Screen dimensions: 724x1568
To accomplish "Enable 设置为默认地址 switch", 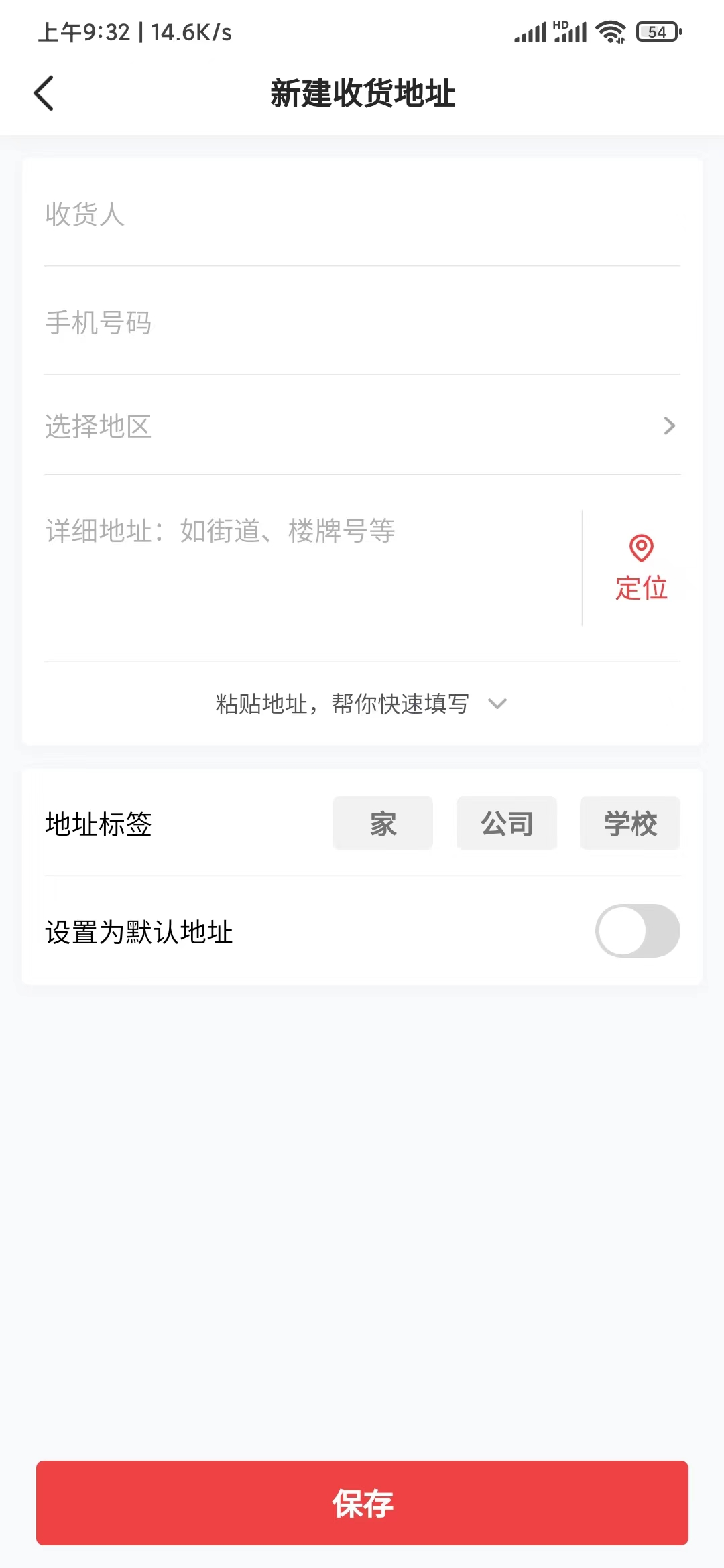I will [638, 931].
